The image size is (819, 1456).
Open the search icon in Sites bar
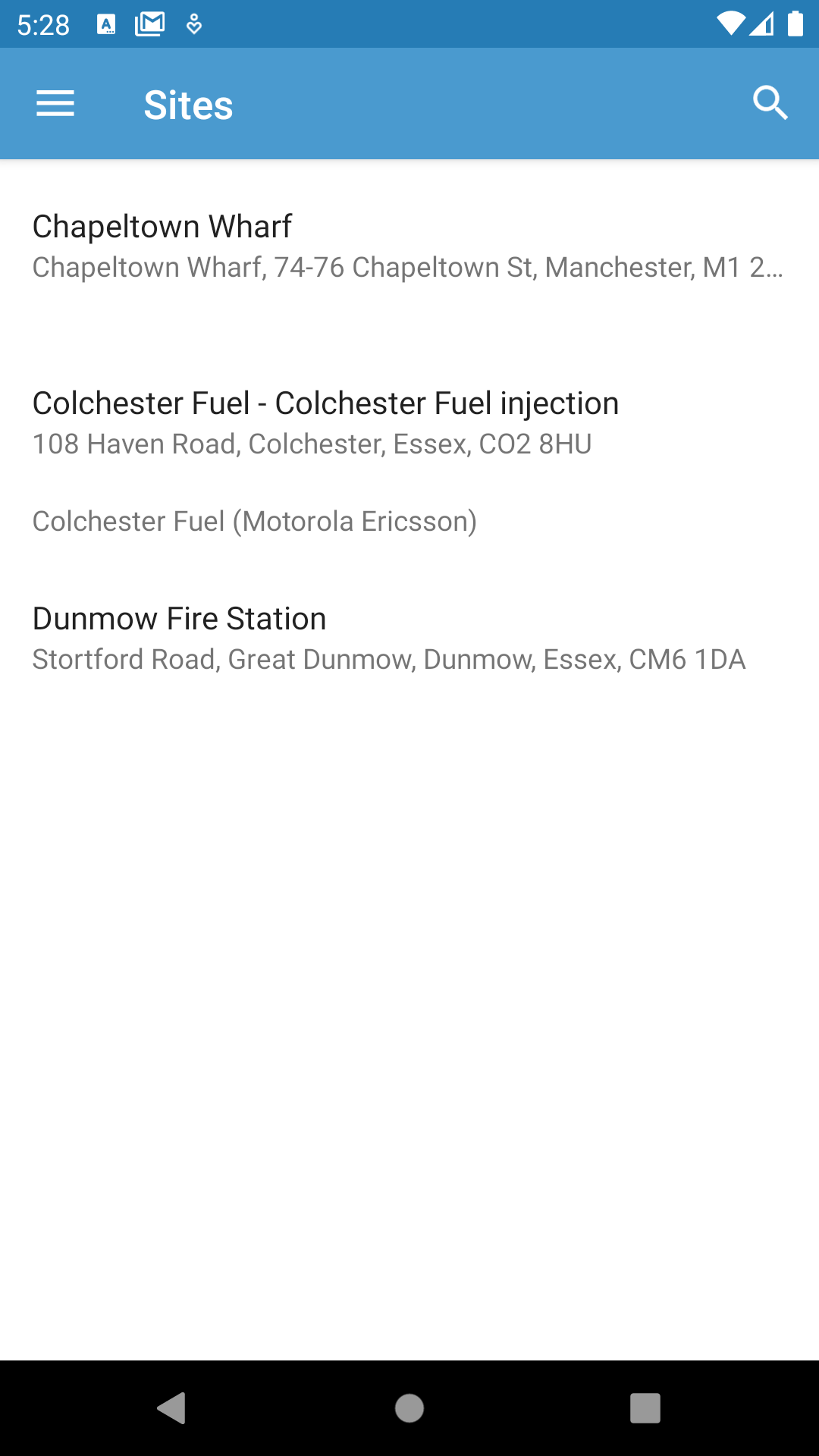click(x=770, y=104)
